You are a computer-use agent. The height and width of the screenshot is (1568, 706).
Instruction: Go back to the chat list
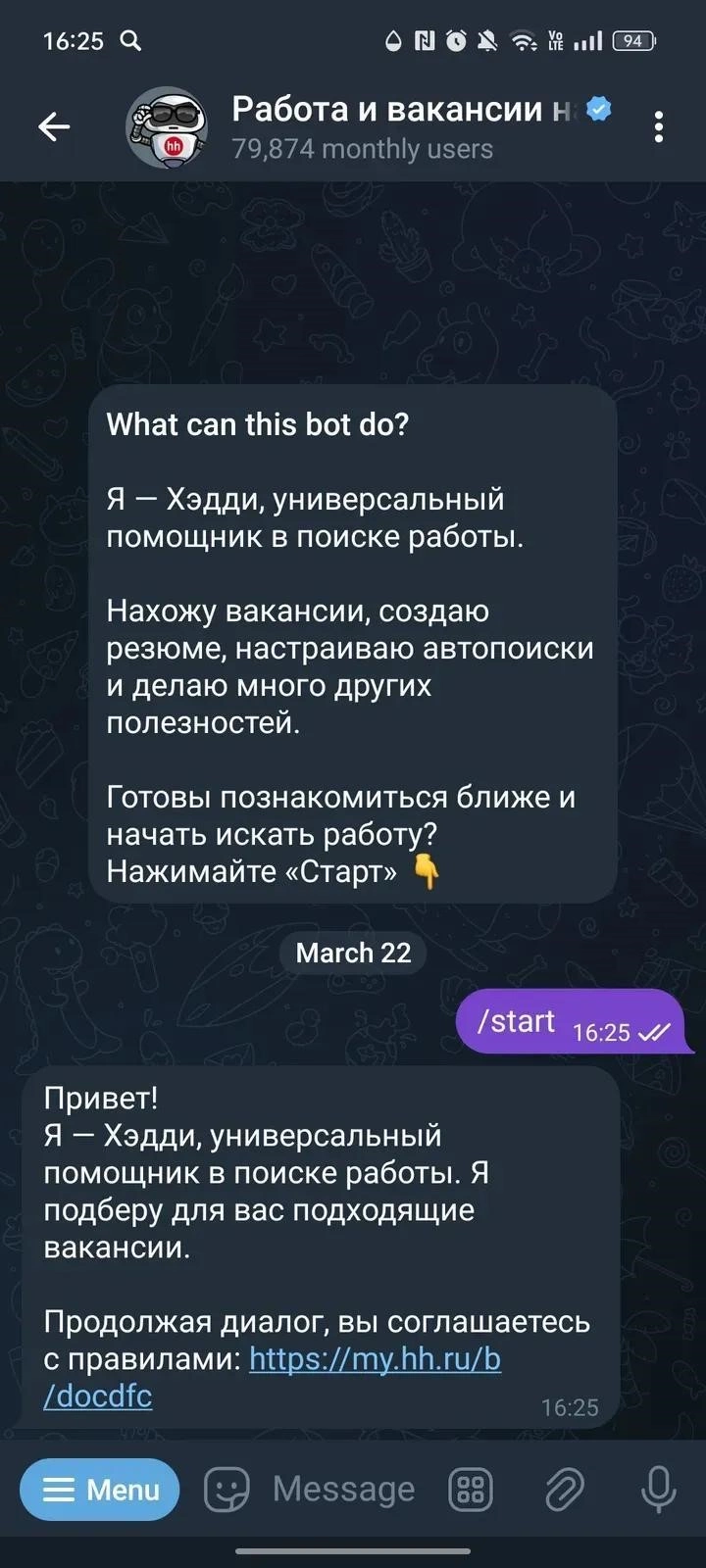point(54,126)
